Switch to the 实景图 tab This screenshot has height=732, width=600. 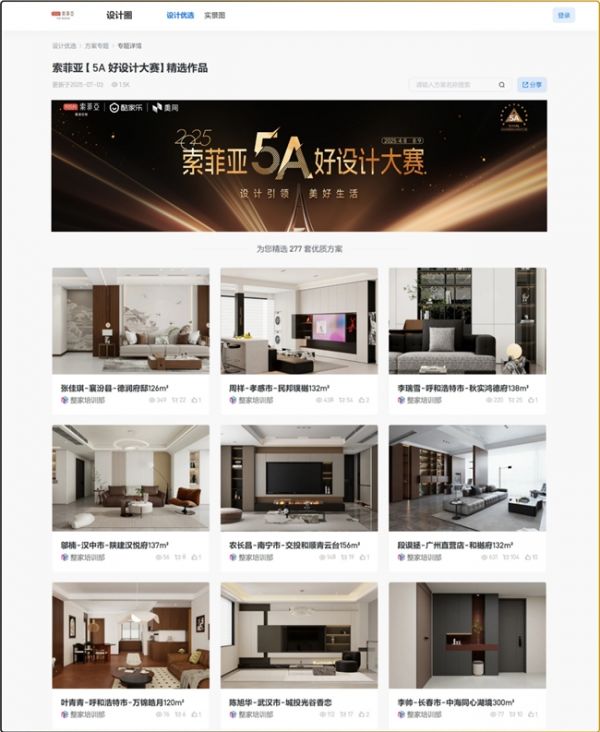click(x=214, y=16)
